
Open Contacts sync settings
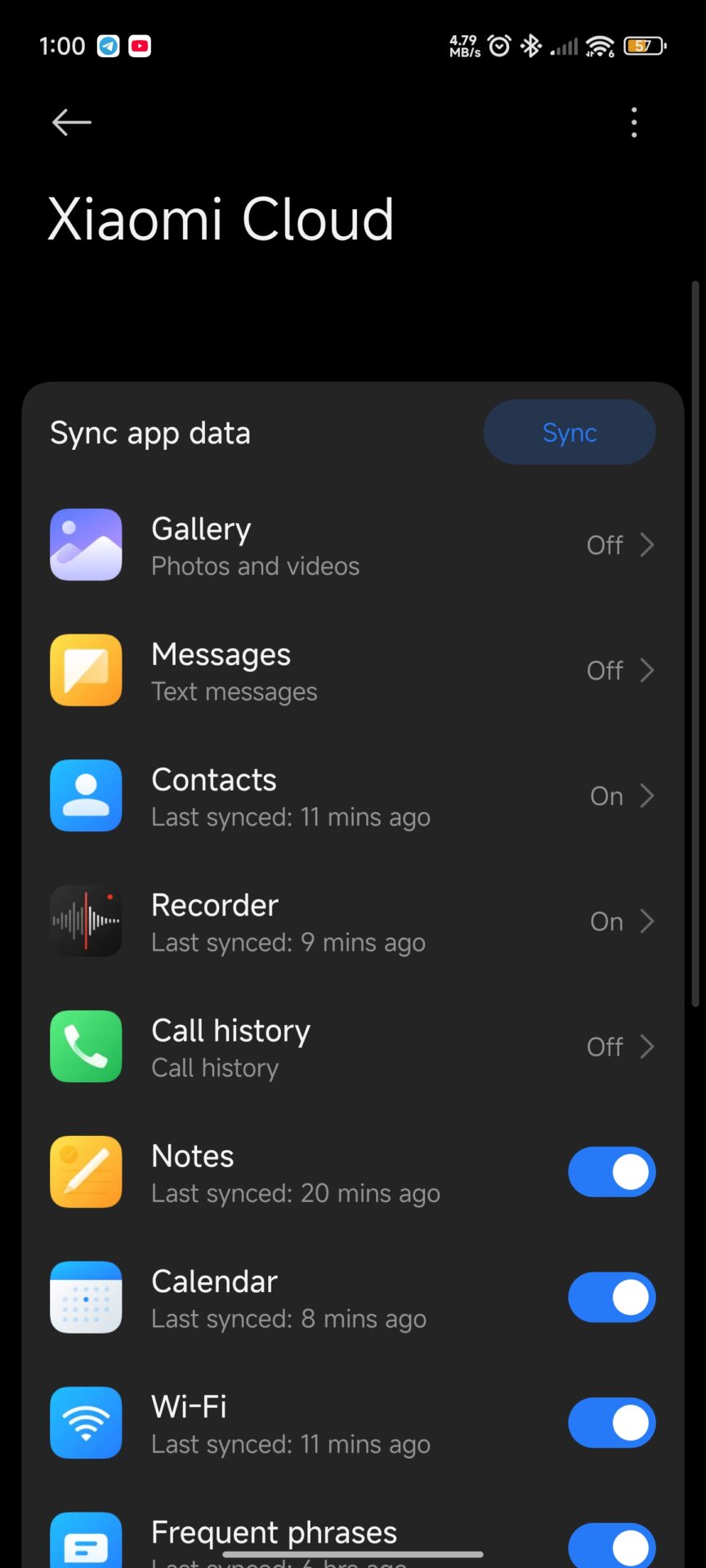(353, 796)
